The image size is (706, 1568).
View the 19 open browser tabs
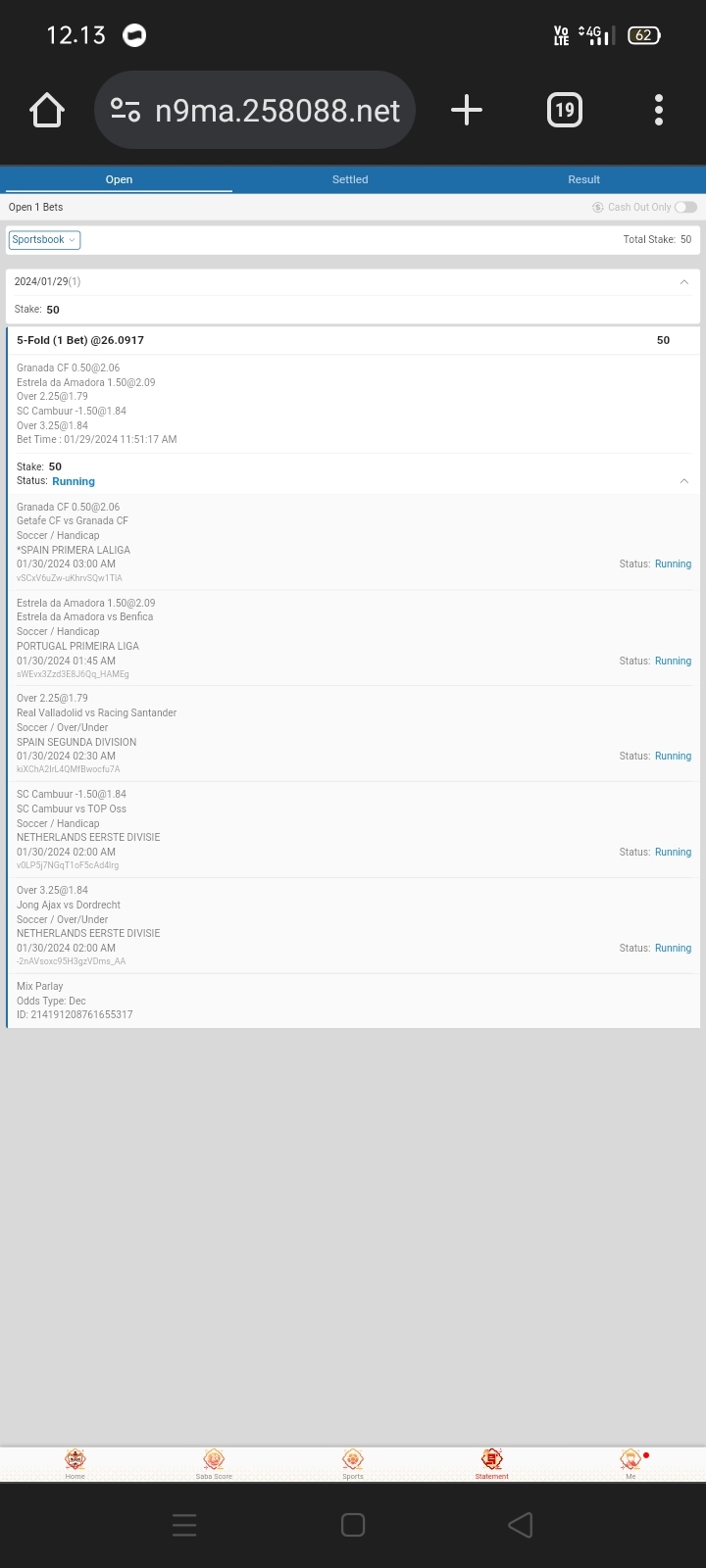564,110
